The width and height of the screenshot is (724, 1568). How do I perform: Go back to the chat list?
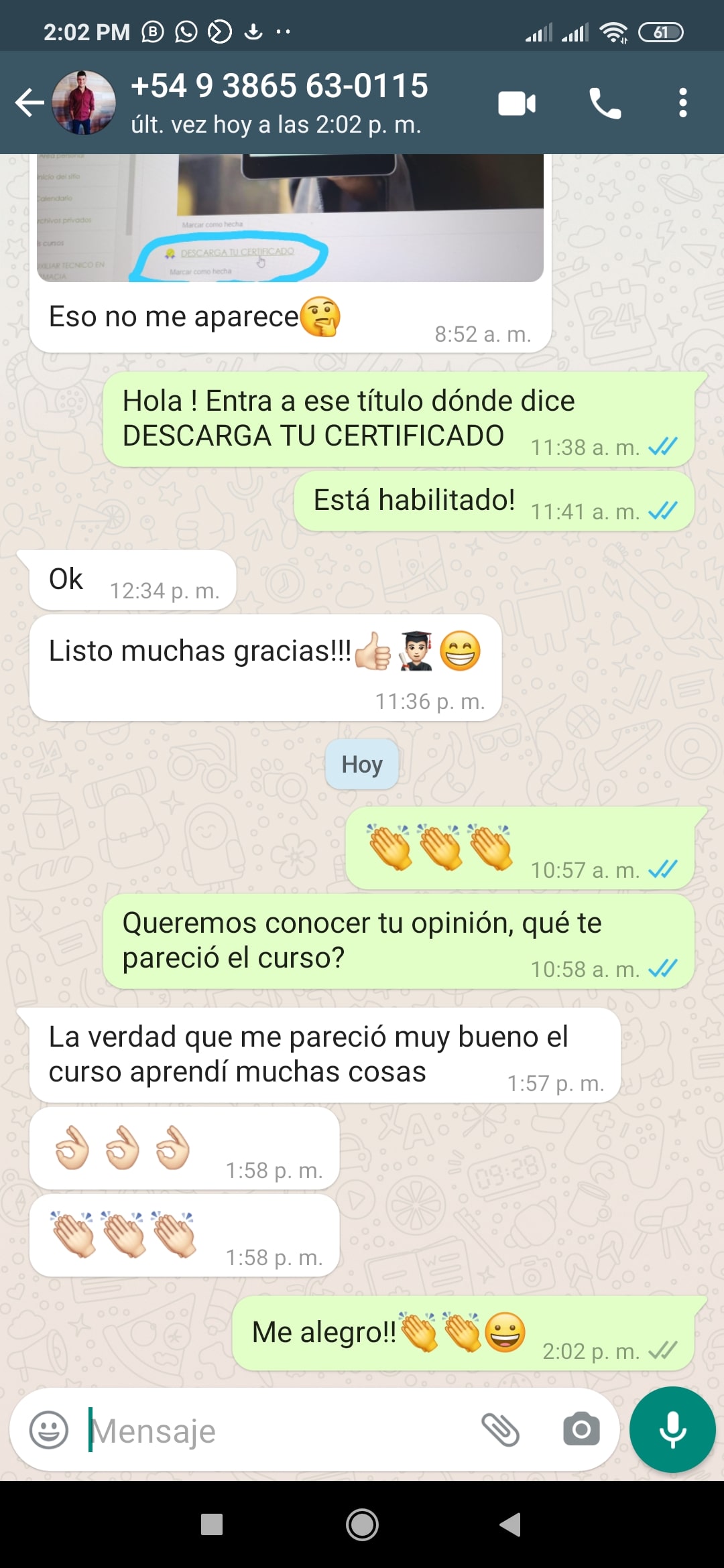[x=29, y=103]
